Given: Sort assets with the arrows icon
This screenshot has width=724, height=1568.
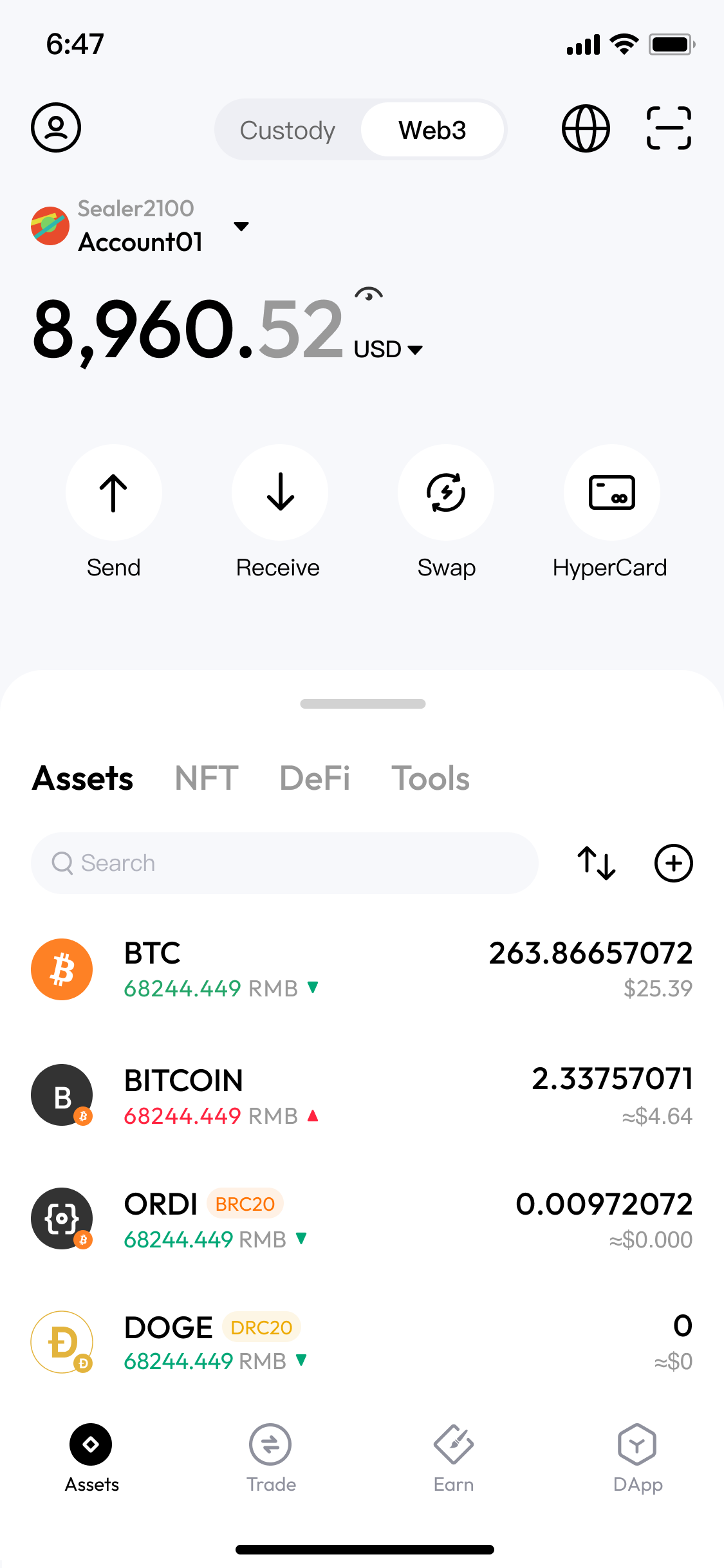Looking at the screenshot, I should click(x=597, y=863).
